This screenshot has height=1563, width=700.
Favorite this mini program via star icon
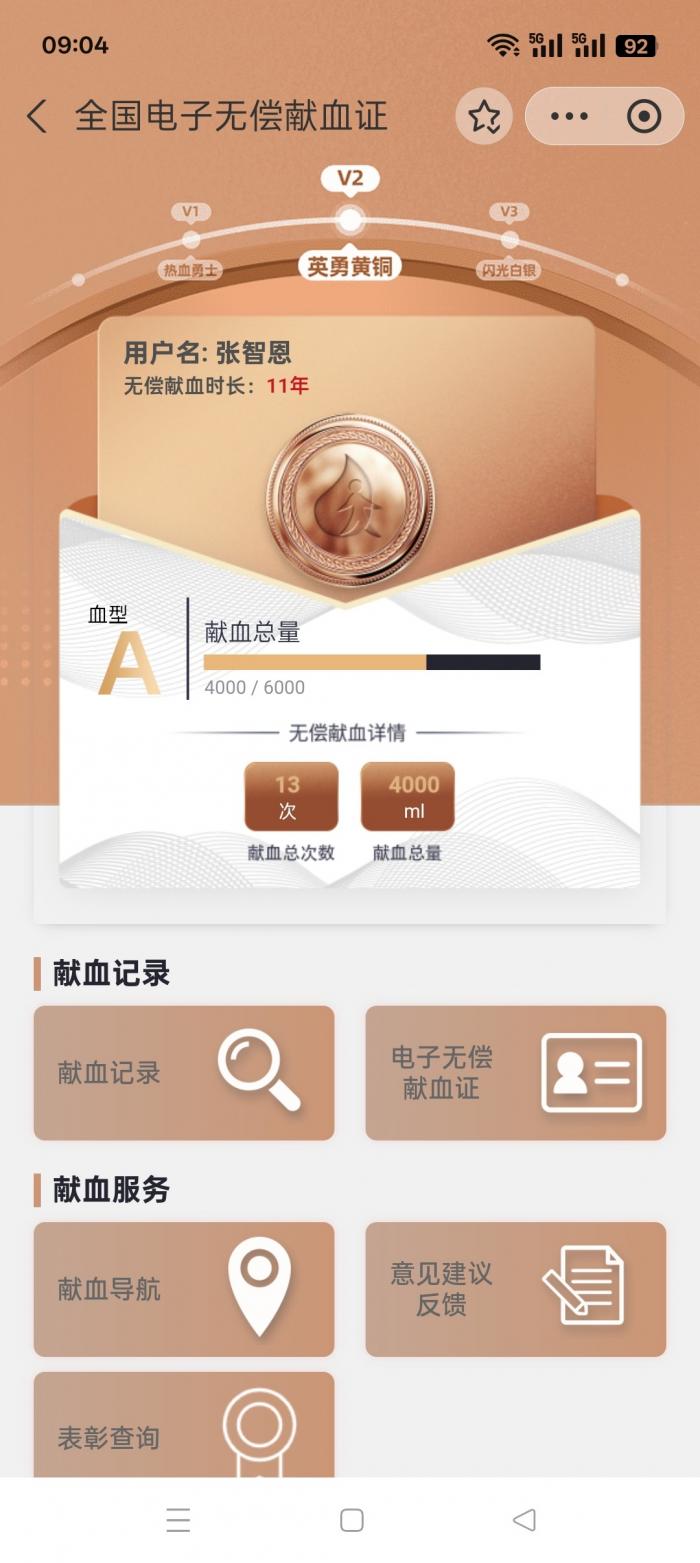(484, 117)
